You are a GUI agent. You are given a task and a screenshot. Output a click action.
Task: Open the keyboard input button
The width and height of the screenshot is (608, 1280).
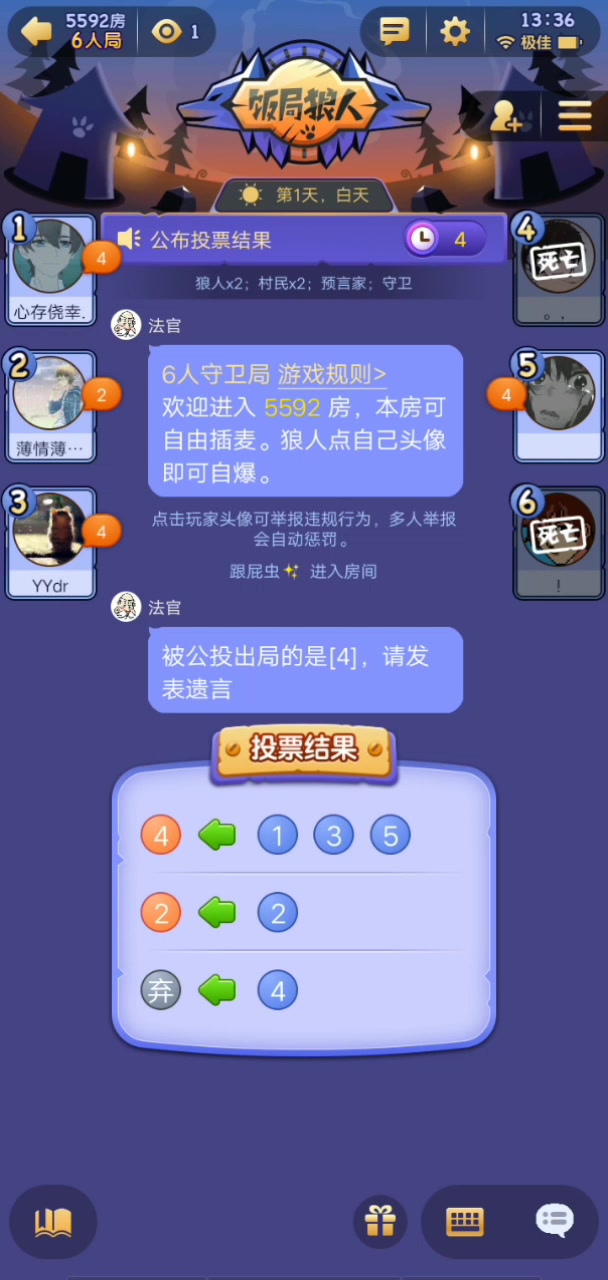pos(465,1221)
